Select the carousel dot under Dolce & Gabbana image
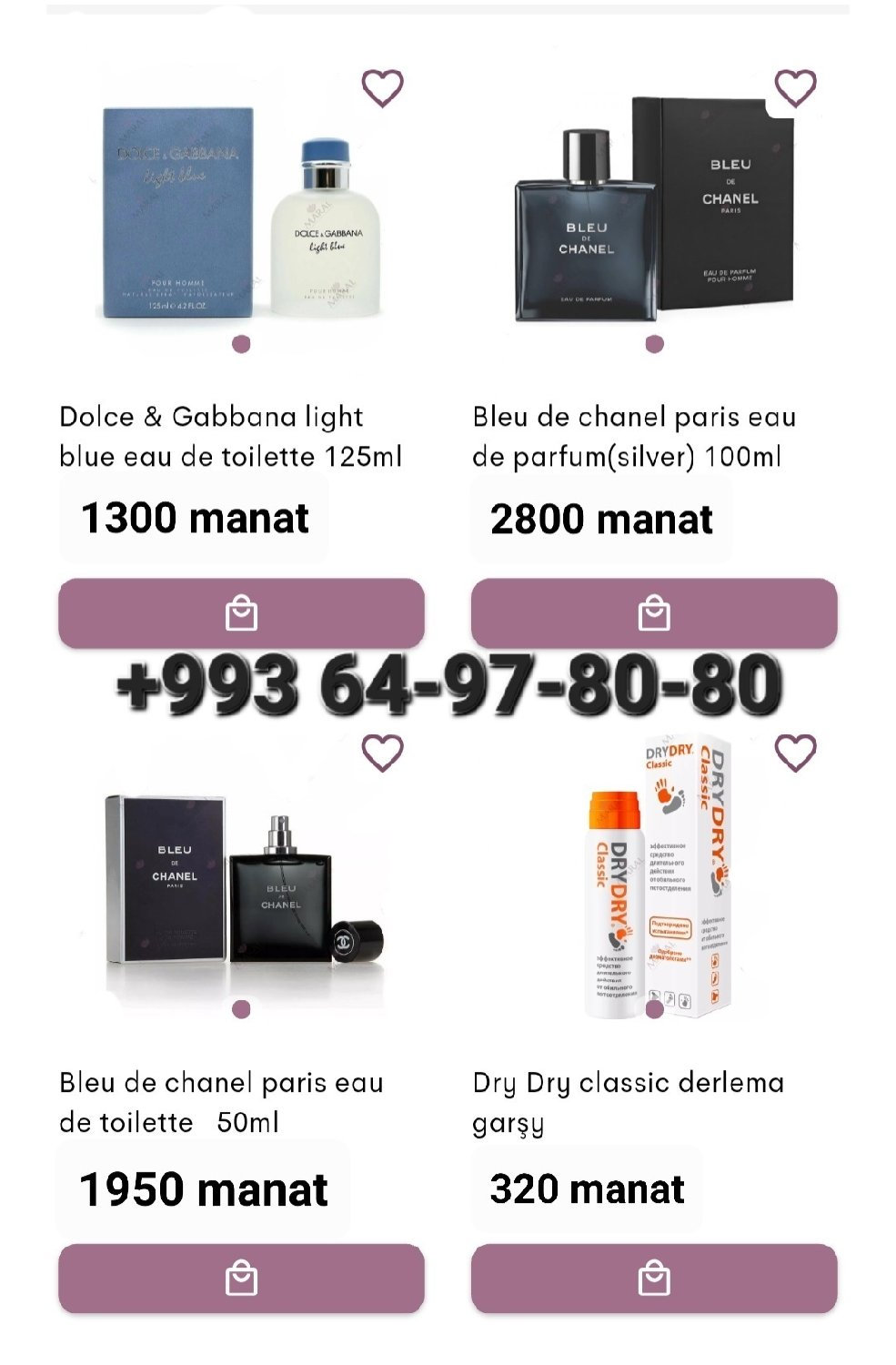 point(239,346)
